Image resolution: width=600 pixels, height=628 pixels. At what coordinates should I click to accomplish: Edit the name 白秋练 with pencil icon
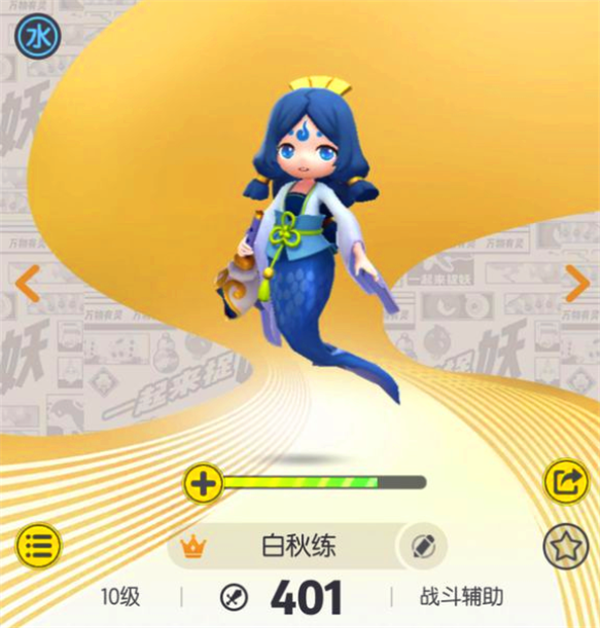pyautogui.click(x=421, y=546)
